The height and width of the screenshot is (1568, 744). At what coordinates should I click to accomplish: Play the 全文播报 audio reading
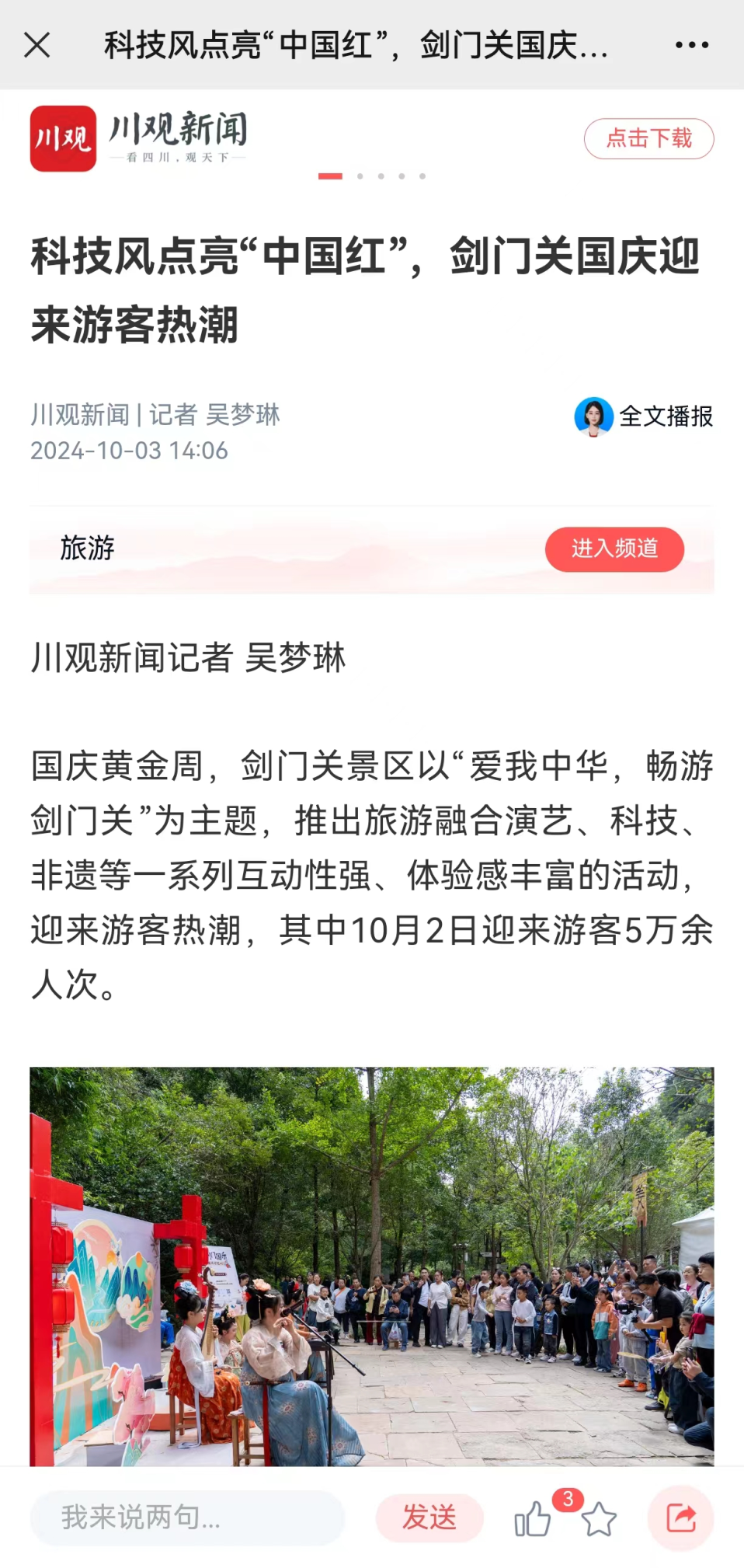pos(644,416)
